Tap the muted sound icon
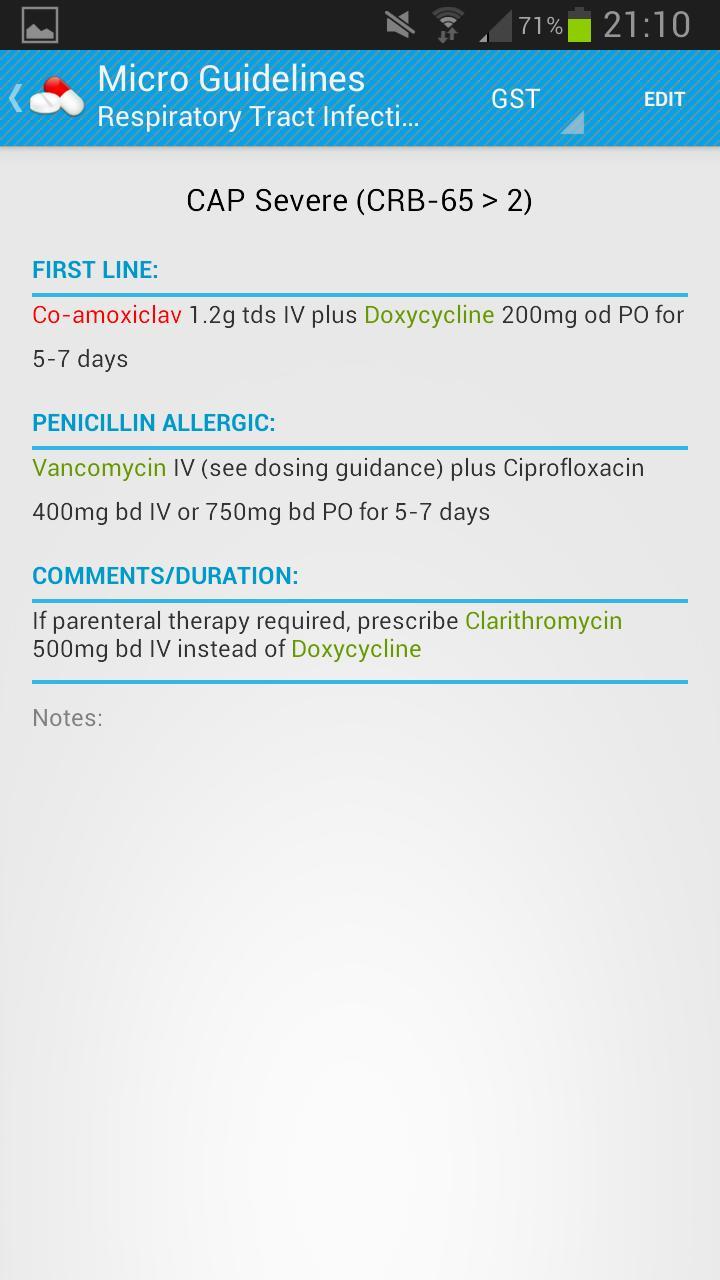This screenshot has height=1280, width=720. pyautogui.click(x=397, y=24)
